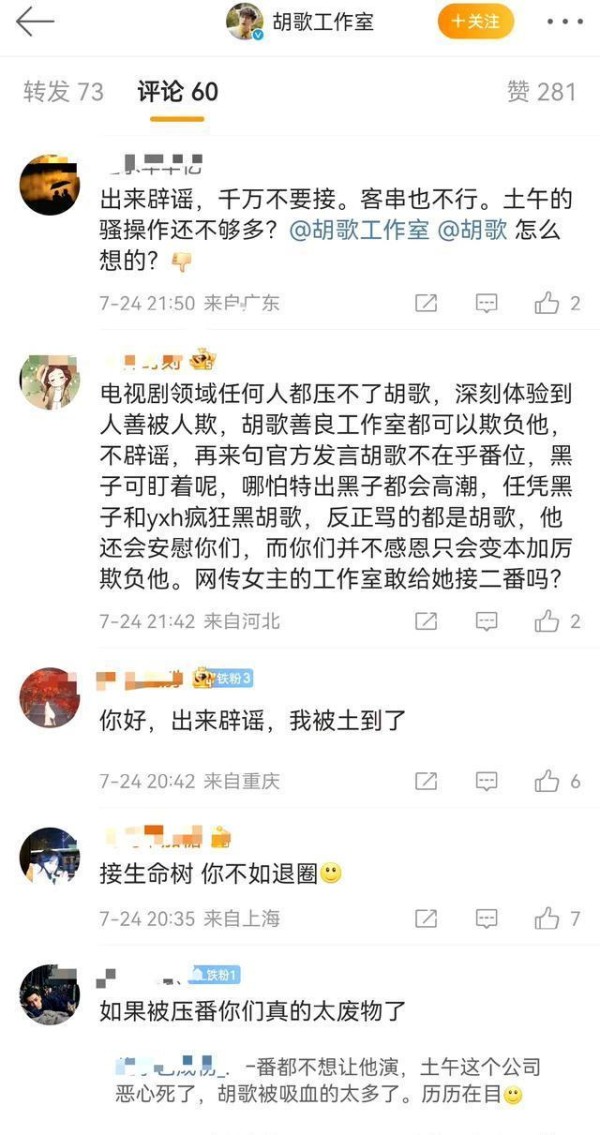Open the avatar of the 如果被压番 commenter
Screen dimensions: 600x1135
click(x=50, y=992)
